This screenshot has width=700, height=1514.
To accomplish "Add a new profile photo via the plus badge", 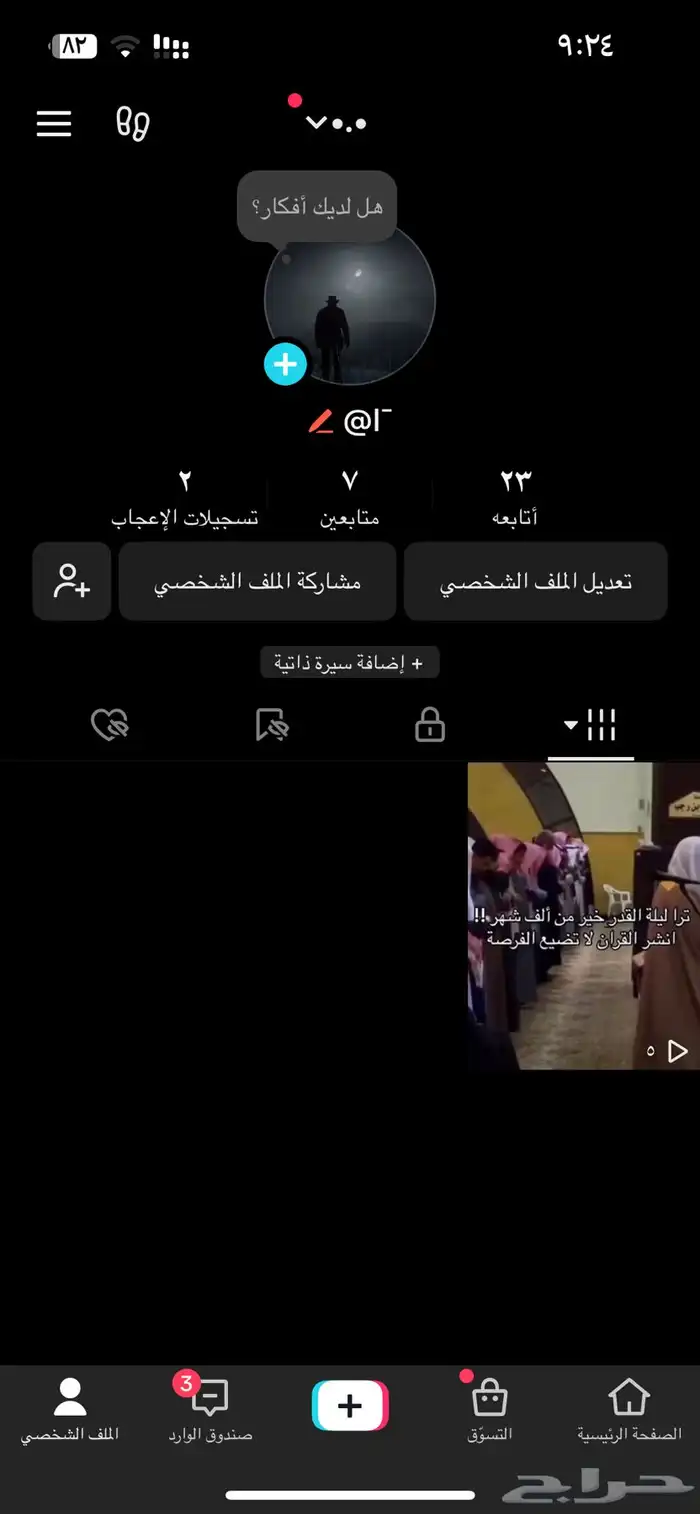I will pos(285,364).
